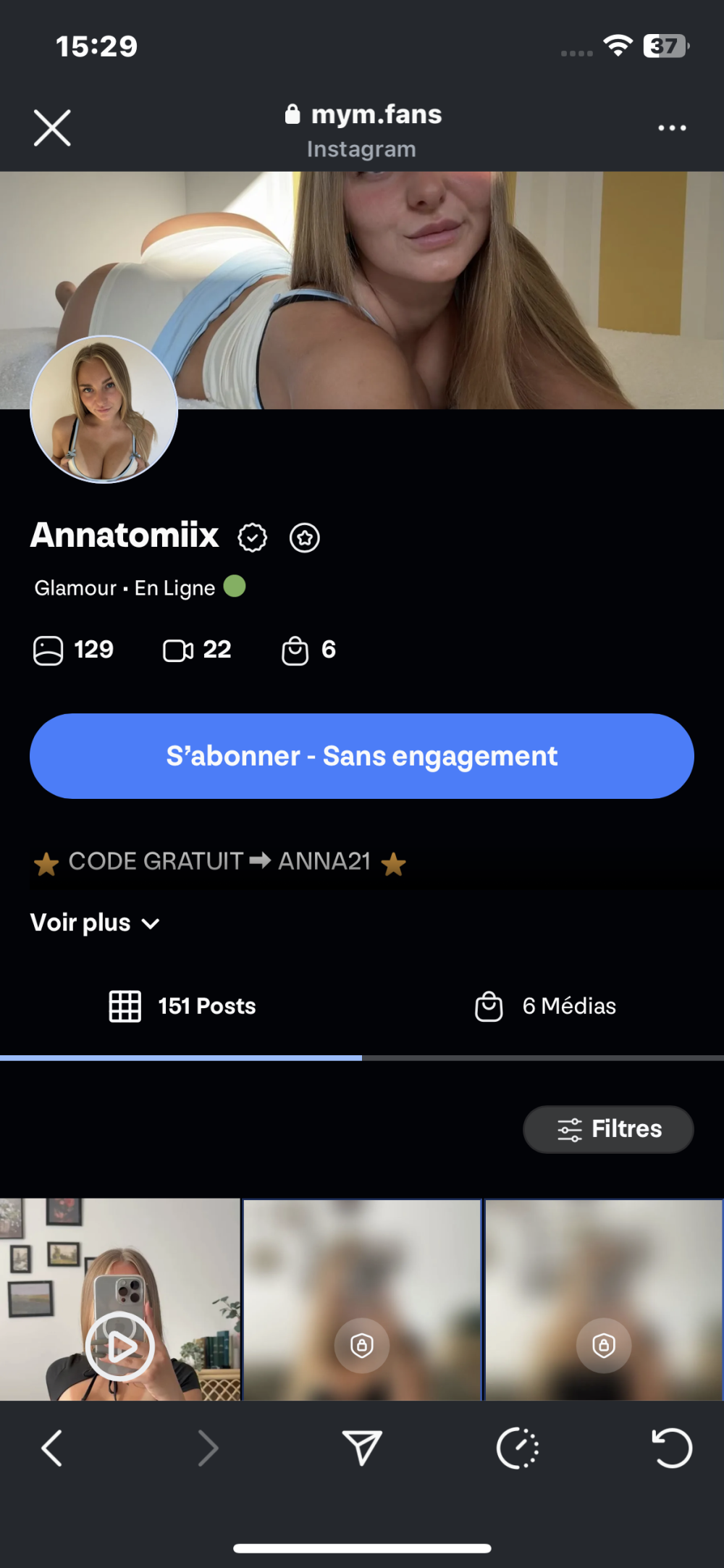Share this page via send icon

tap(361, 1448)
